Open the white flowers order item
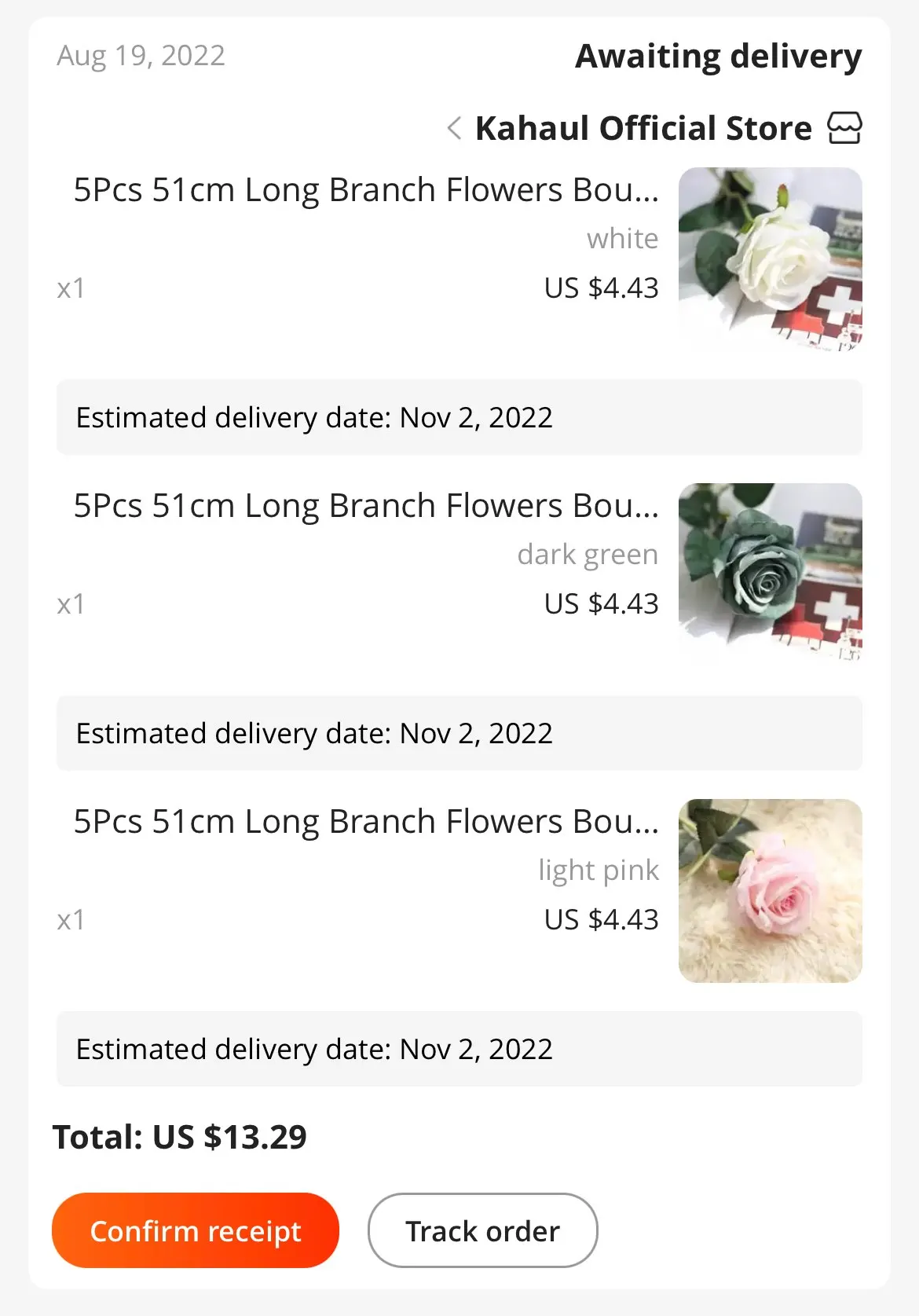919x1316 pixels. pos(459,259)
